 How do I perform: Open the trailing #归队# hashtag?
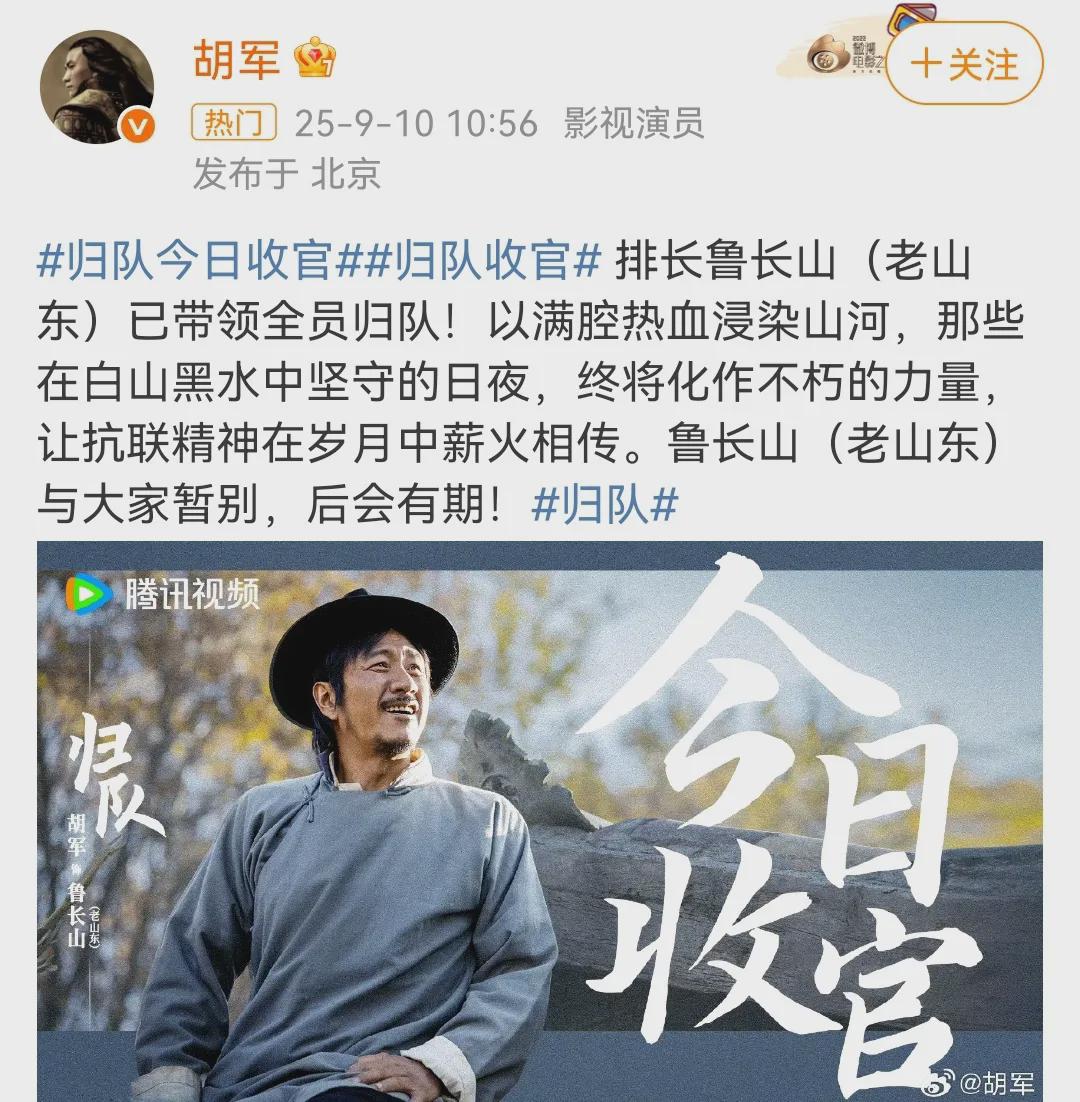(605, 505)
